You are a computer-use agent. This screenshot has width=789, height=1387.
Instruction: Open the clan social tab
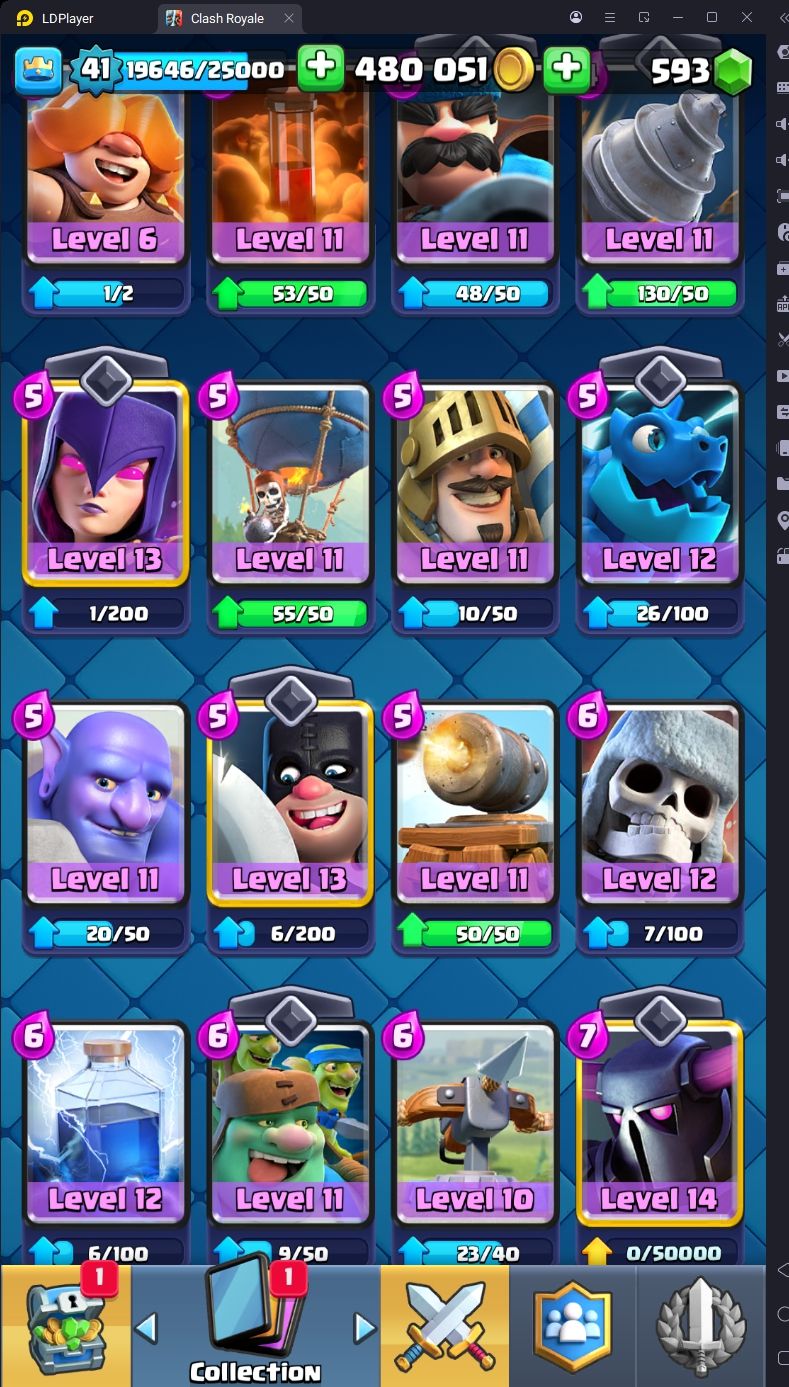[x=572, y=1325]
